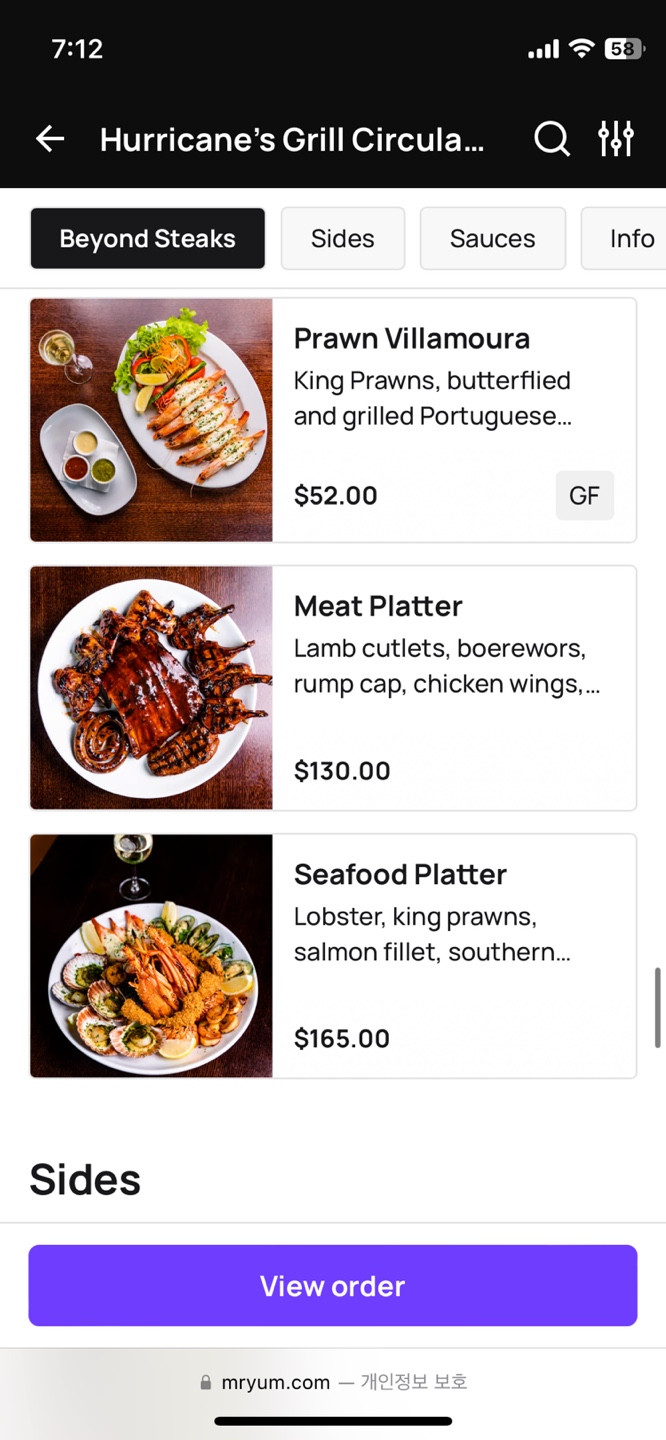Go back using the arrow icon
The width and height of the screenshot is (666, 1440).
(50, 139)
